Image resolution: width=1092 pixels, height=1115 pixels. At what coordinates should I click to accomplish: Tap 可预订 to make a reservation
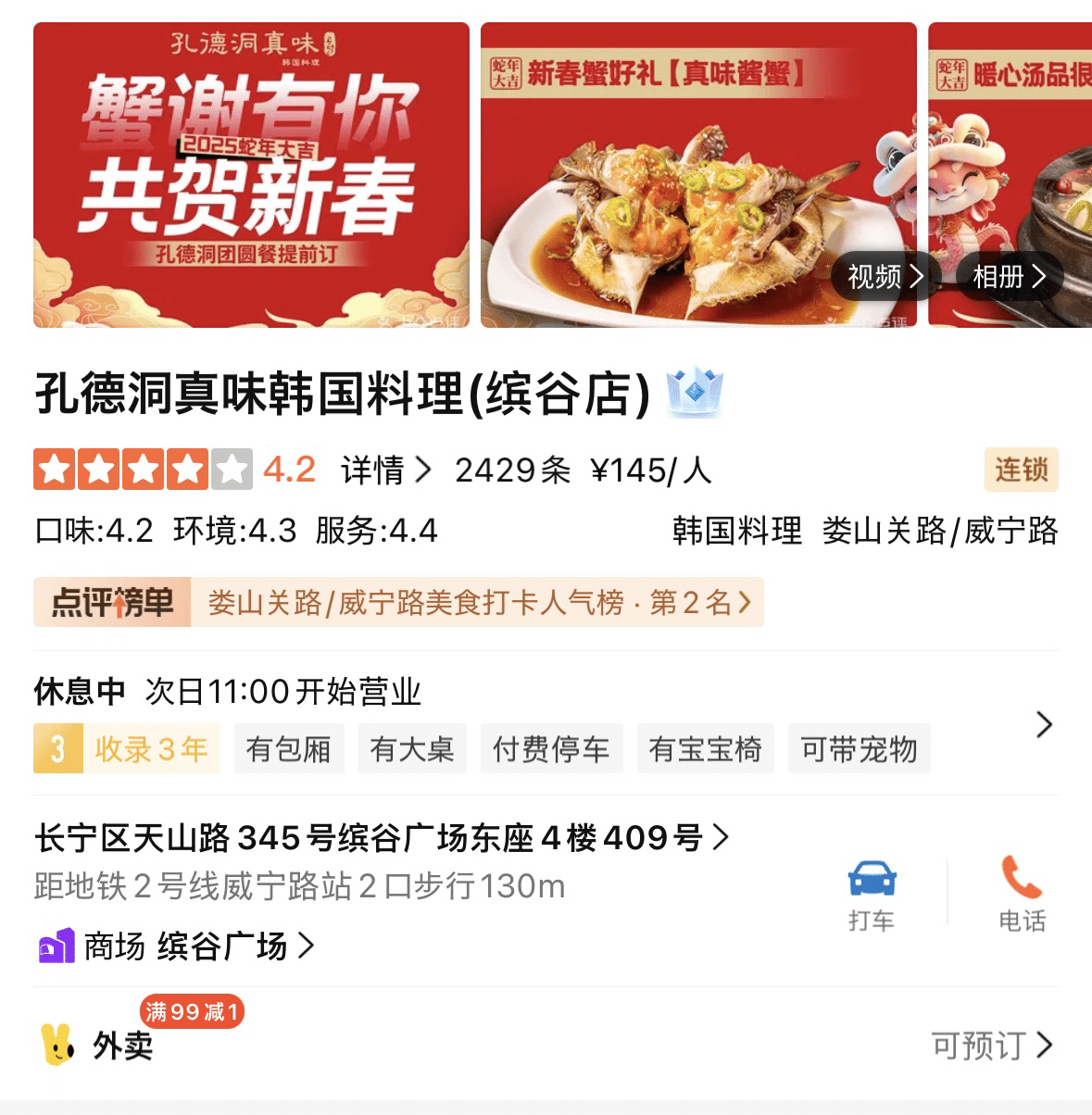point(991,1046)
